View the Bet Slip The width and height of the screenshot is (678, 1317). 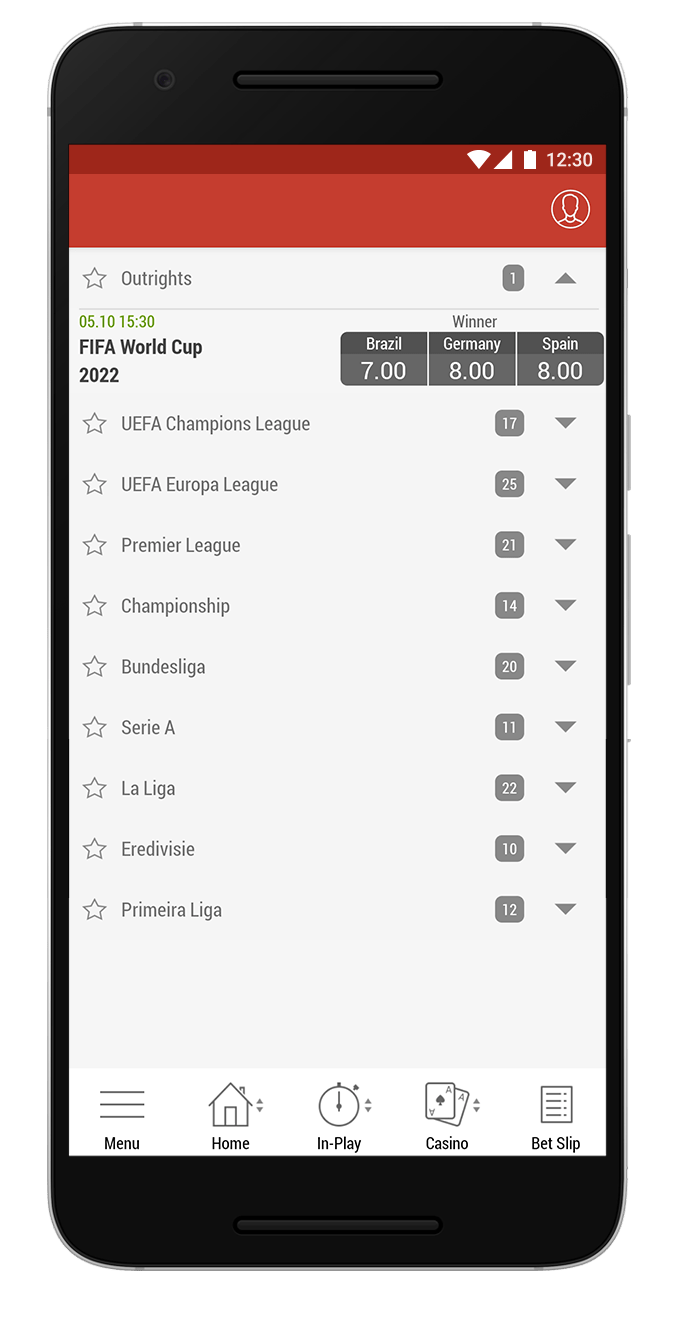coord(555,1116)
